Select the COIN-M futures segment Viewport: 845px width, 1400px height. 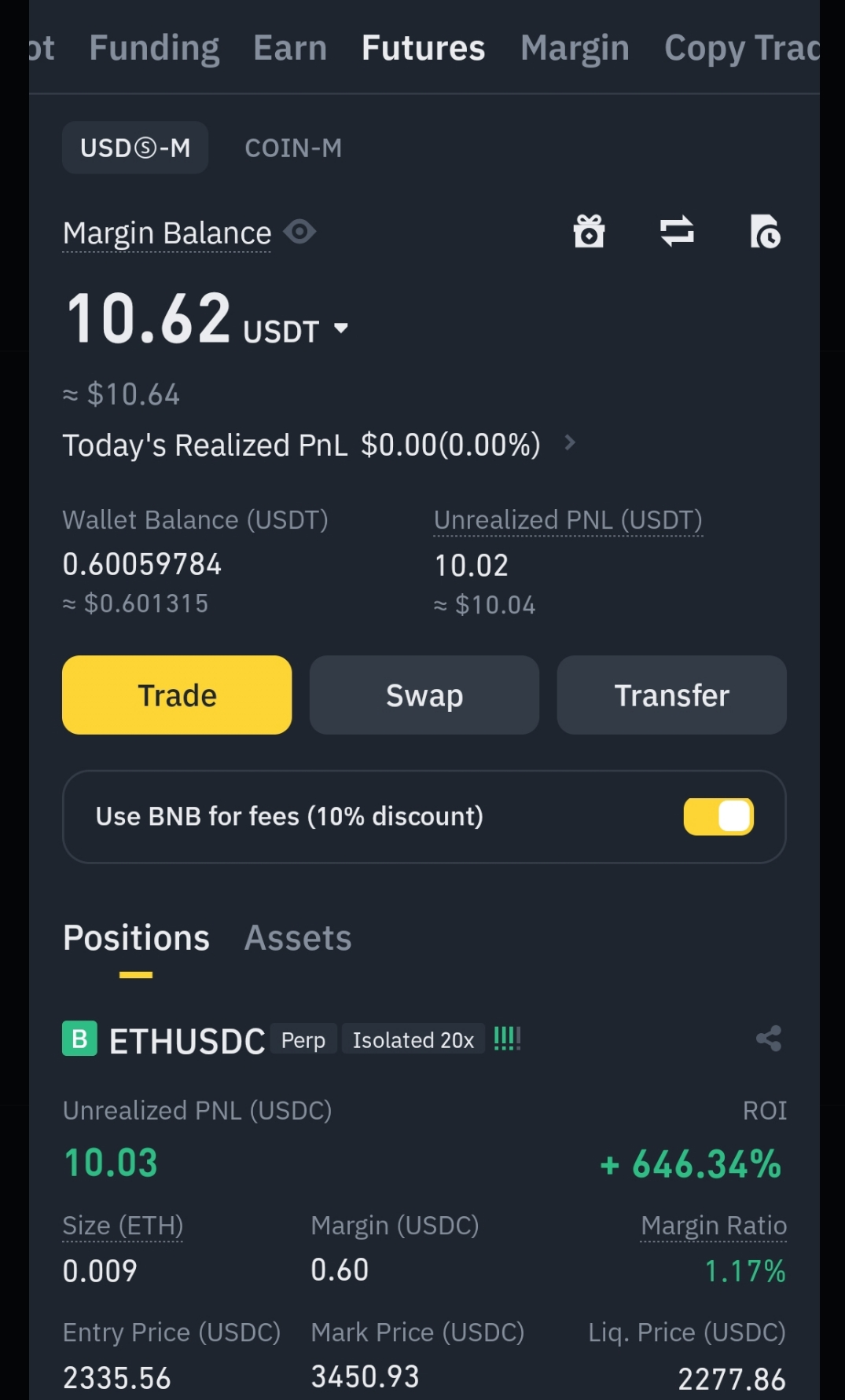pos(293,148)
